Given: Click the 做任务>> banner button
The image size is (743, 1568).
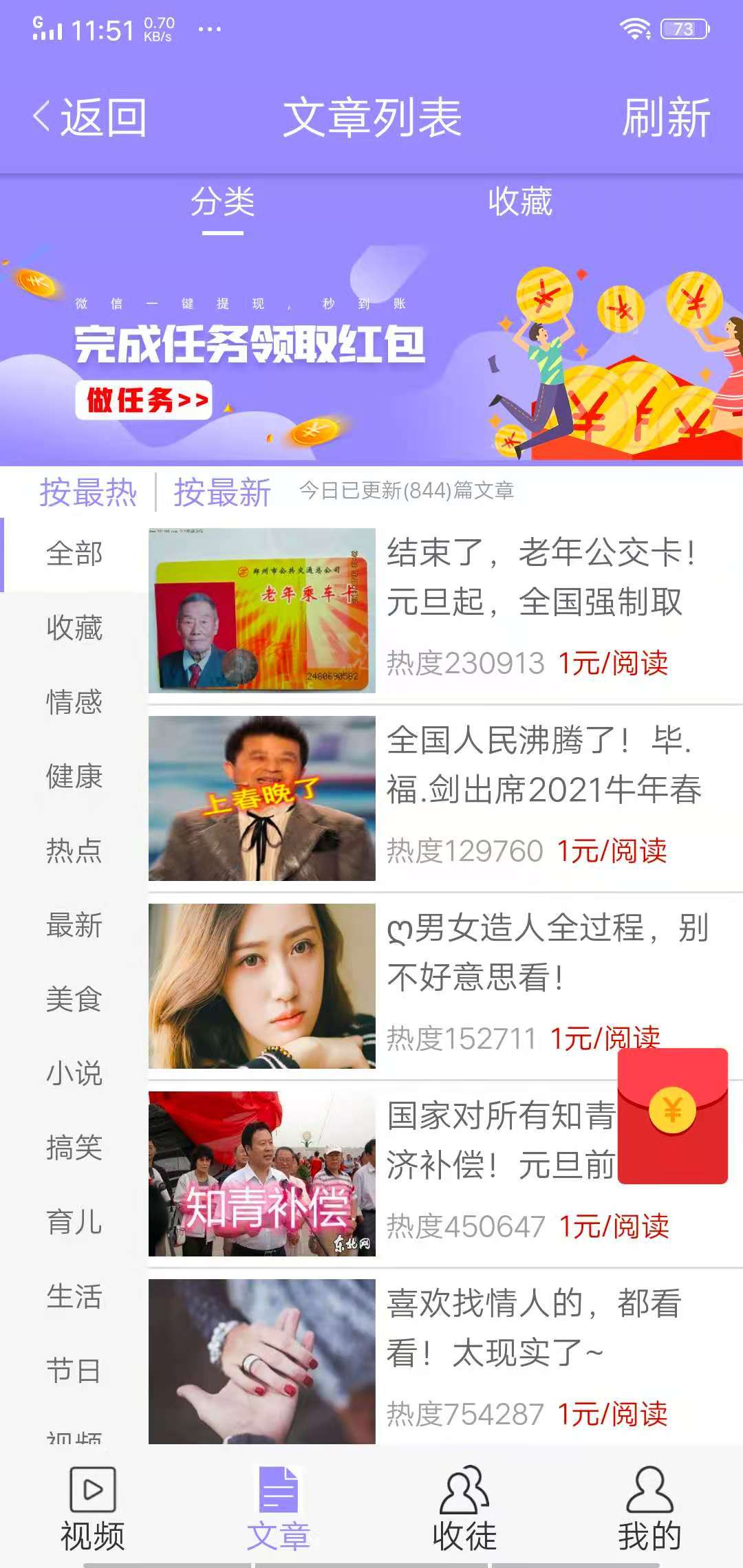Looking at the screenshot, I should click(144, 400).
